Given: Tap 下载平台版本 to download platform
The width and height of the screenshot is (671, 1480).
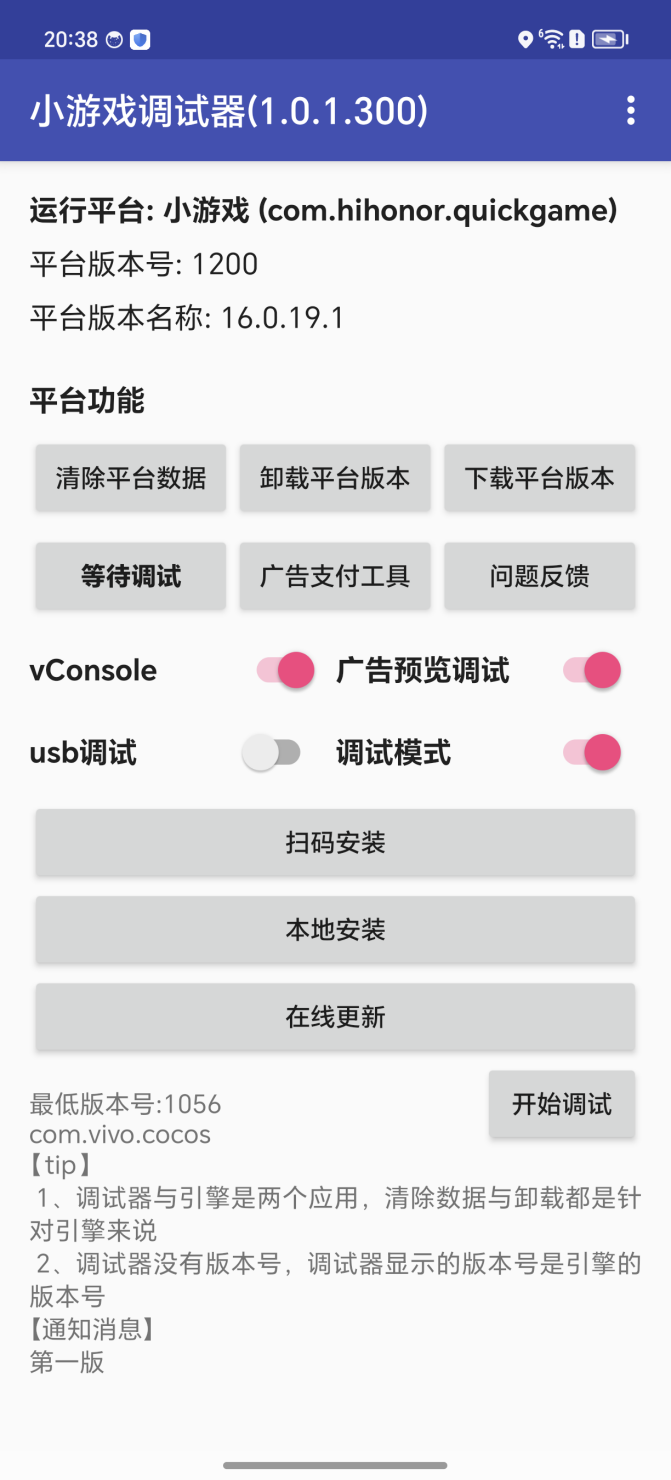Looking at the screenshot, I should [x=540, y=478].
